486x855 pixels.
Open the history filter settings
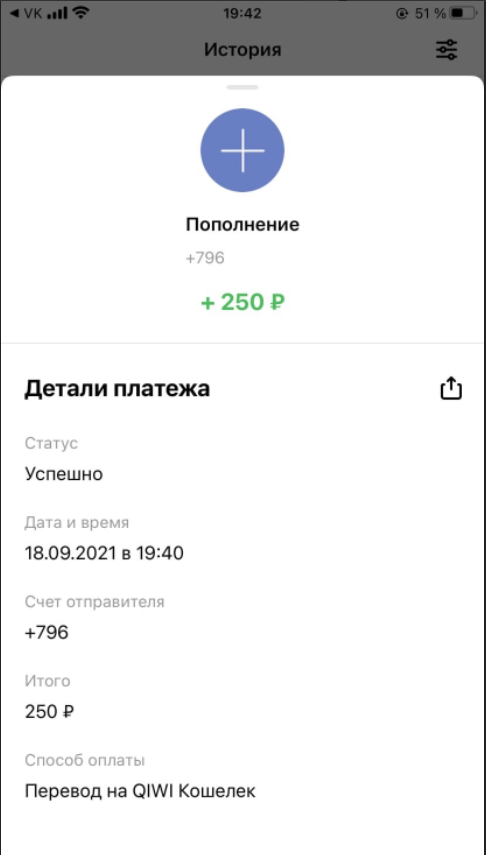click(446, 50)
